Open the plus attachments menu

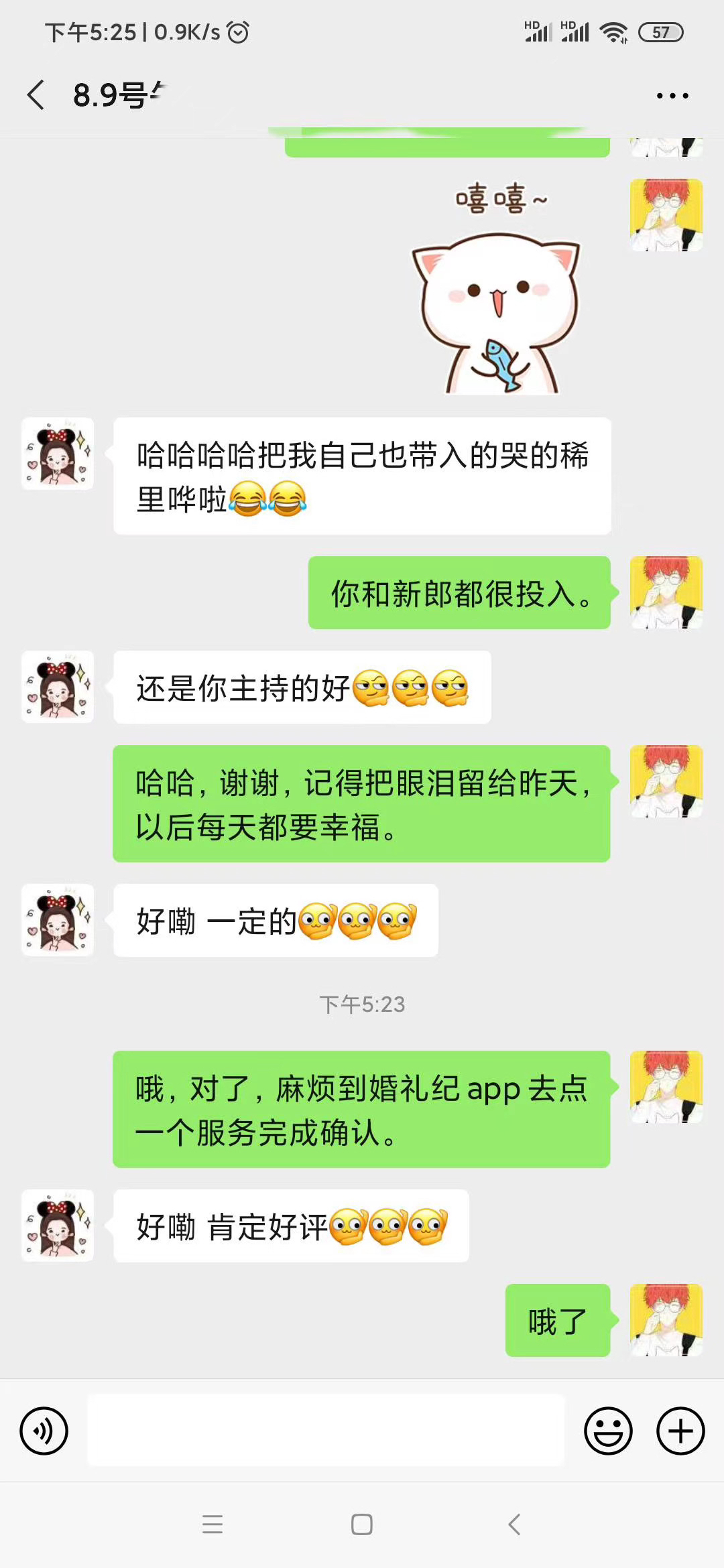point(680,1431)
